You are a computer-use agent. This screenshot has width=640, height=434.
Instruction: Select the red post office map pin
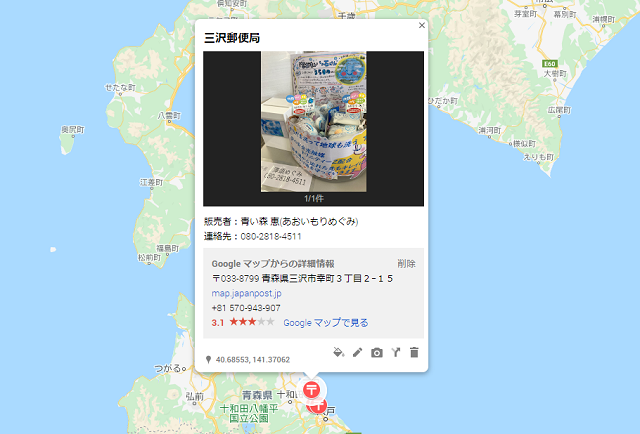click(x=312, y=388)
